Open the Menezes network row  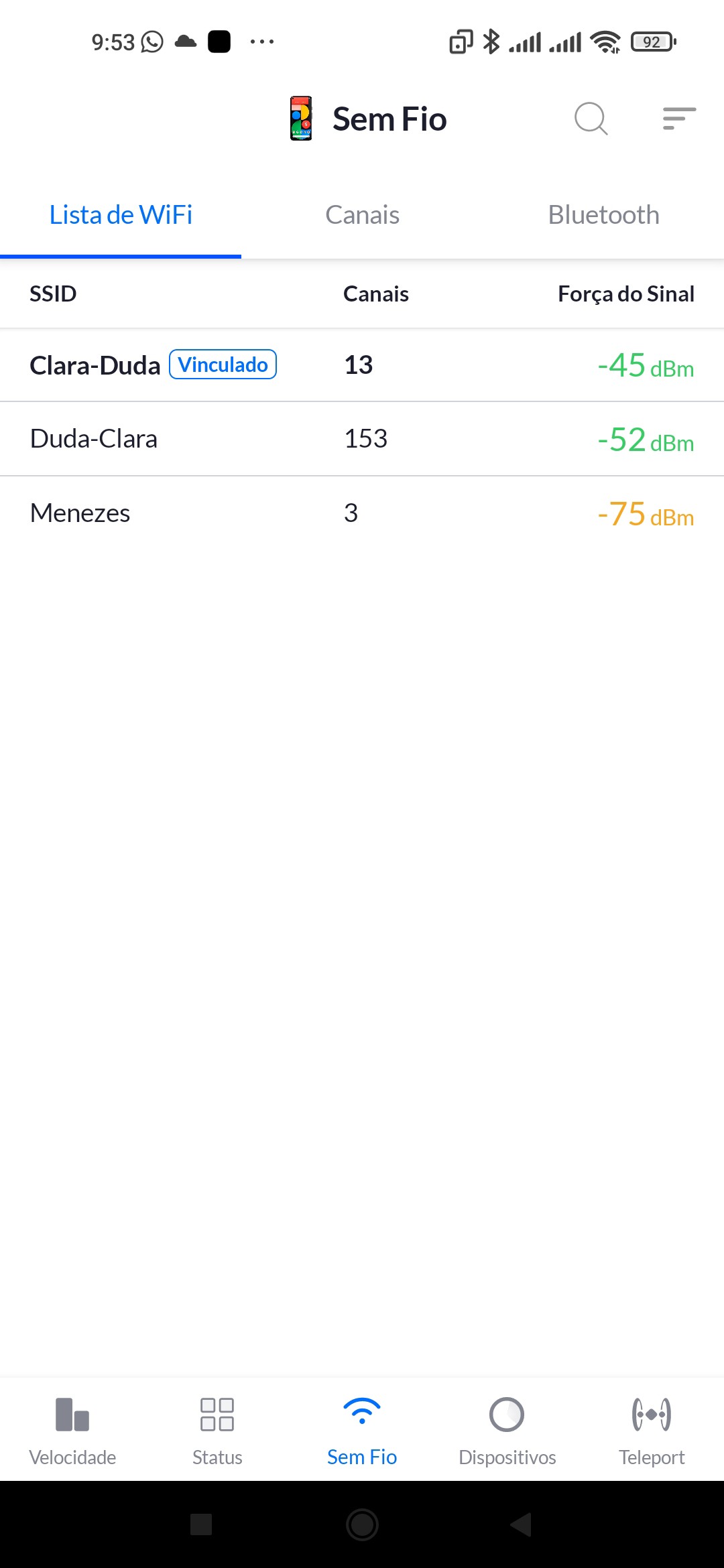[x=362, y=513]
